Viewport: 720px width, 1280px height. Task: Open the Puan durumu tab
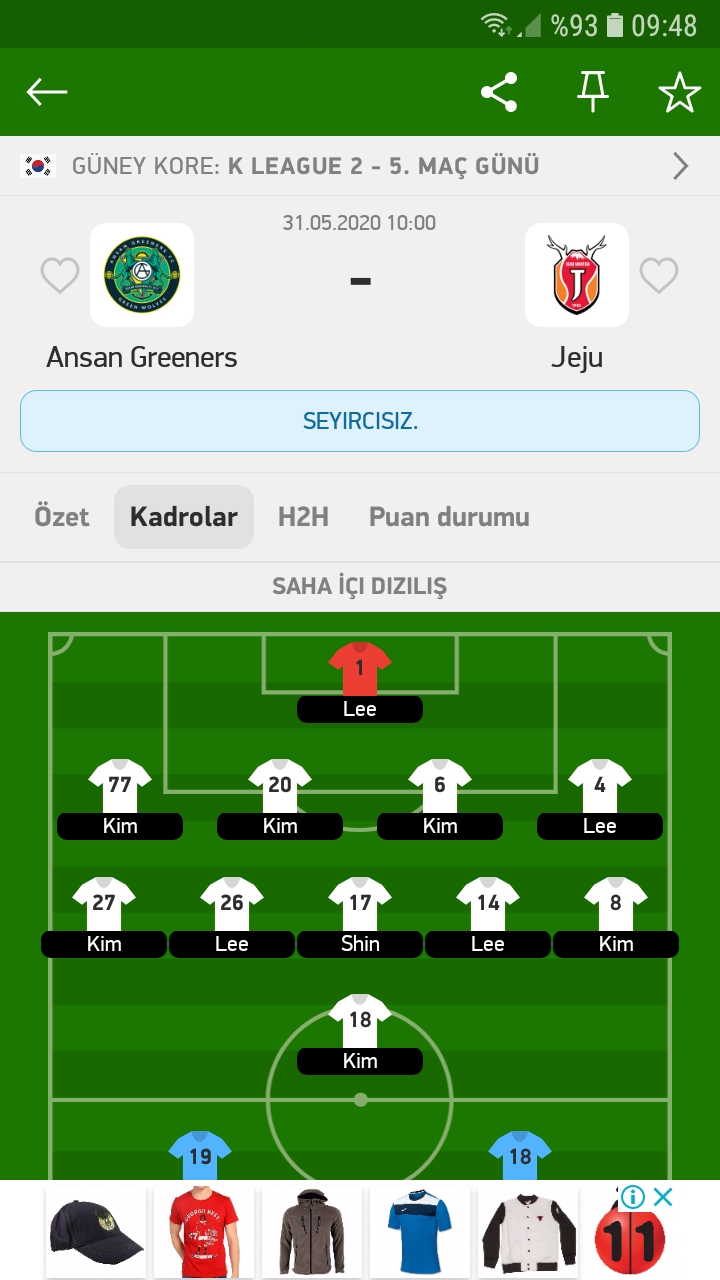pos(449,517)
